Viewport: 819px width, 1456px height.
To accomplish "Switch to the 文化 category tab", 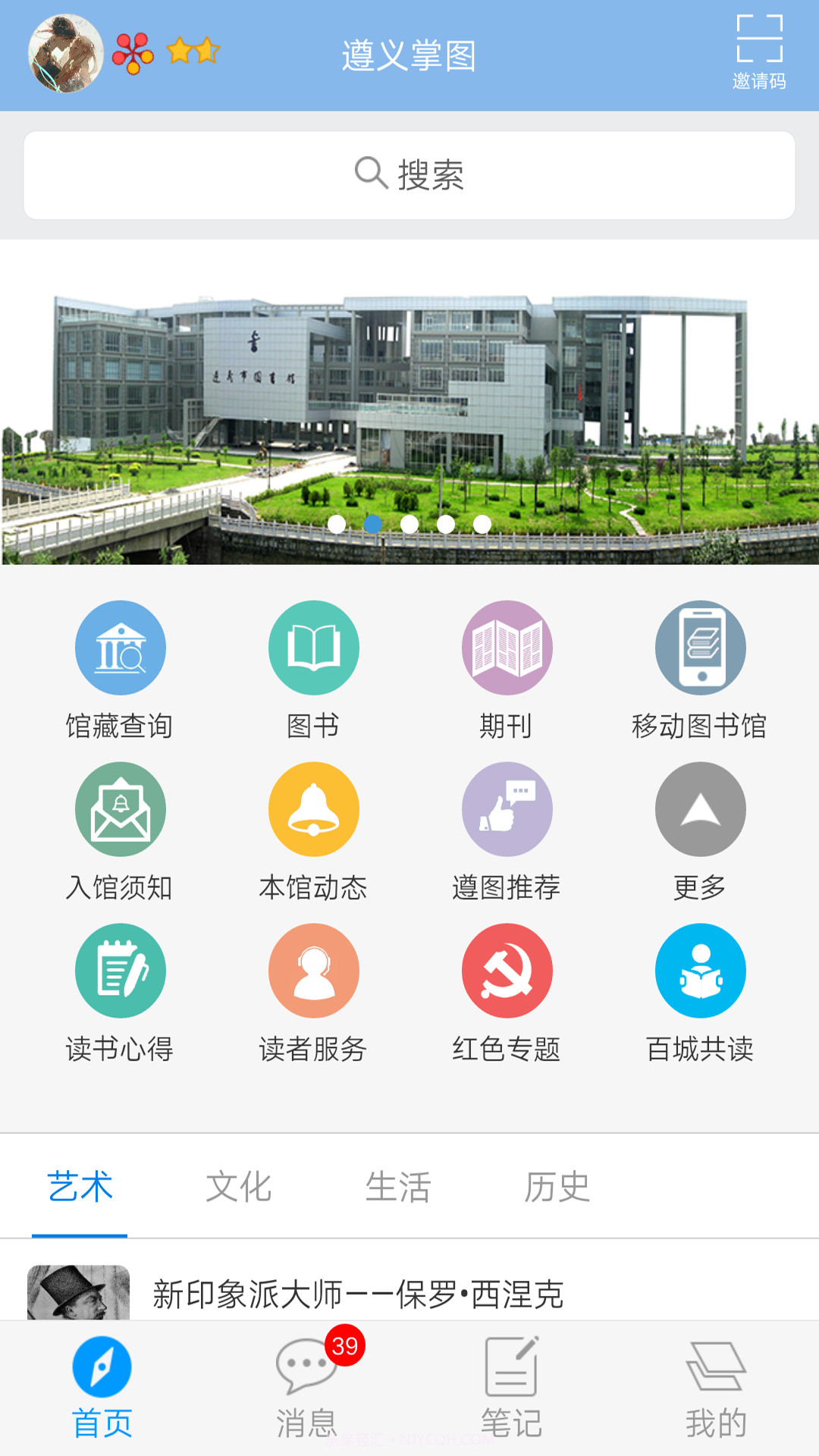I will click(240, 1188).
